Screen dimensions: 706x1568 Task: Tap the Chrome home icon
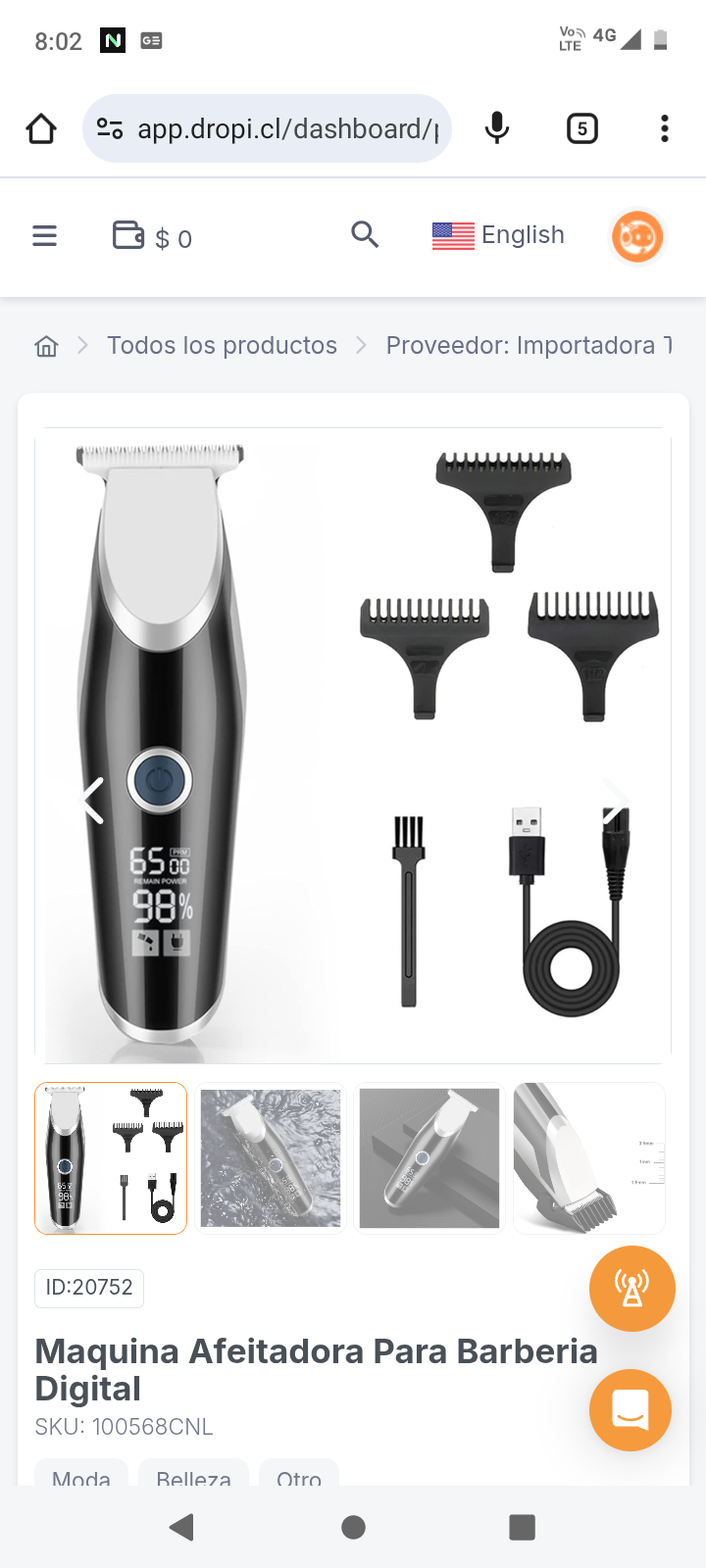[40, 127]
